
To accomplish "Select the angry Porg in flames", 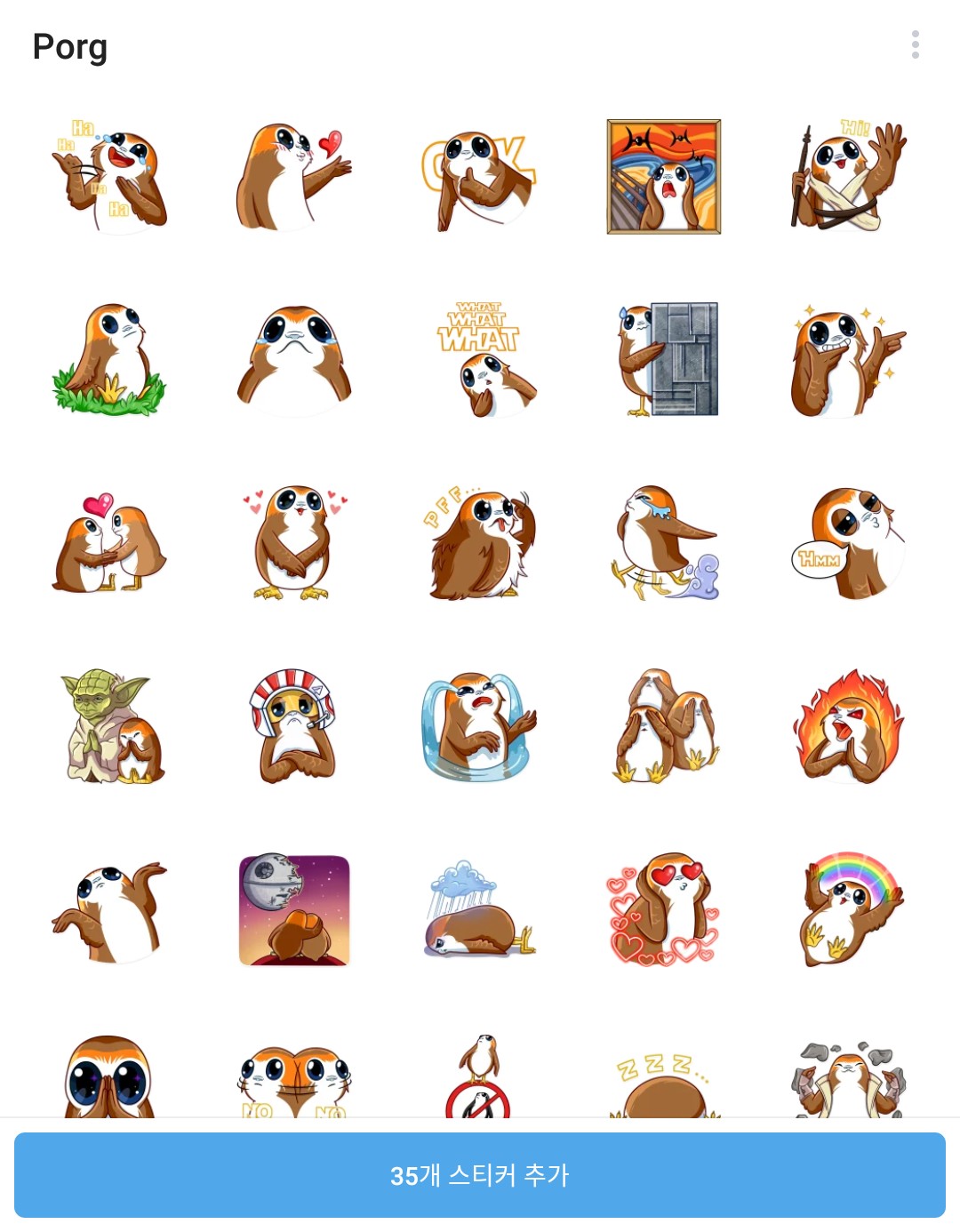I will pos(849,726).
